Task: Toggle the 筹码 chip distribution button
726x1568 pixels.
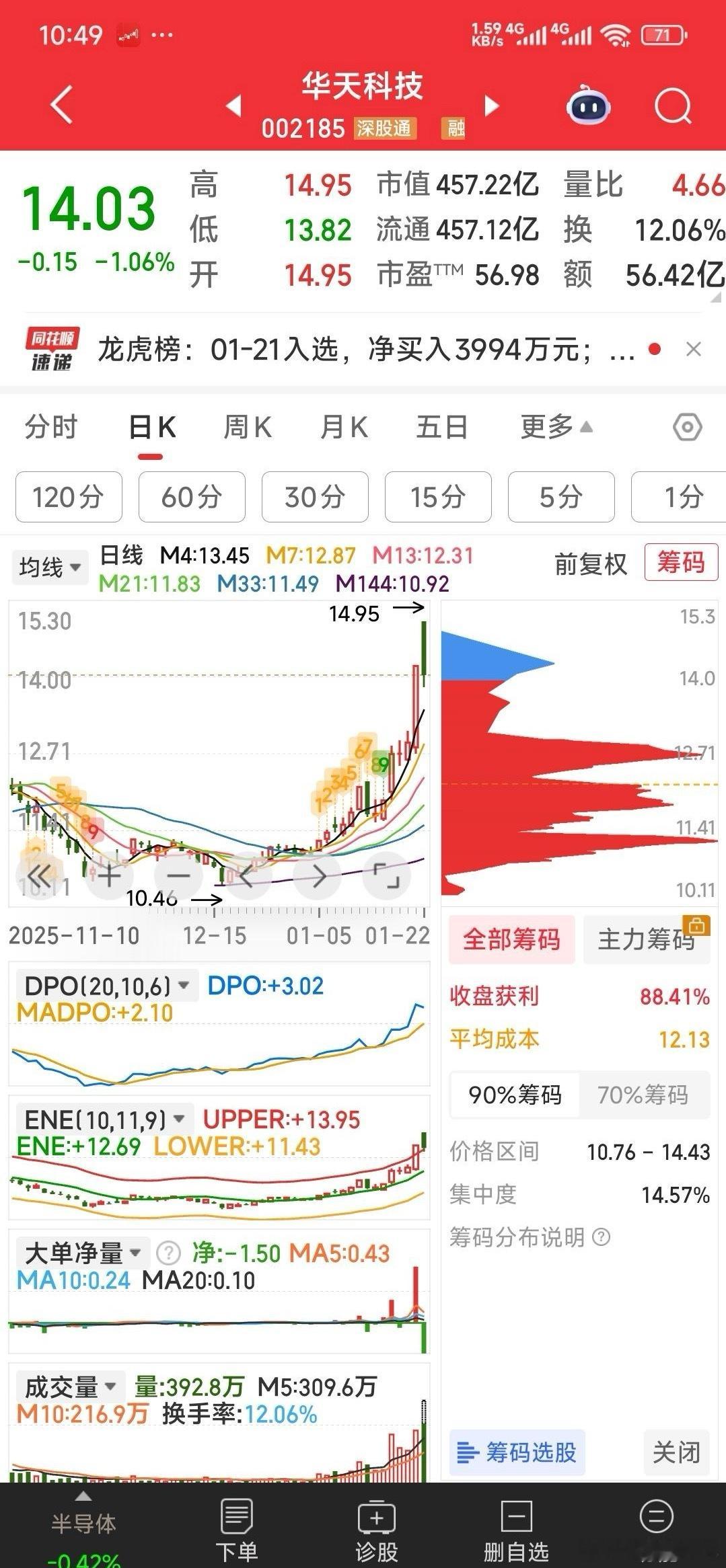Action: pyautogui.click(x=680, y=563)
